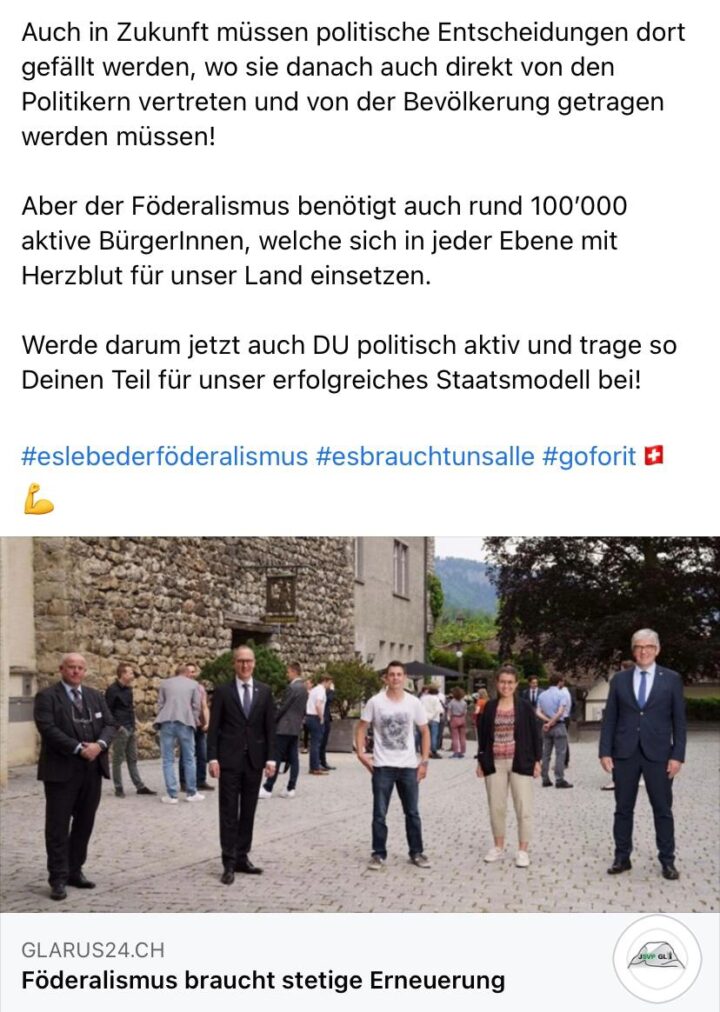Open the #esbrauchtunsalle hashtag

pos(425,457)
